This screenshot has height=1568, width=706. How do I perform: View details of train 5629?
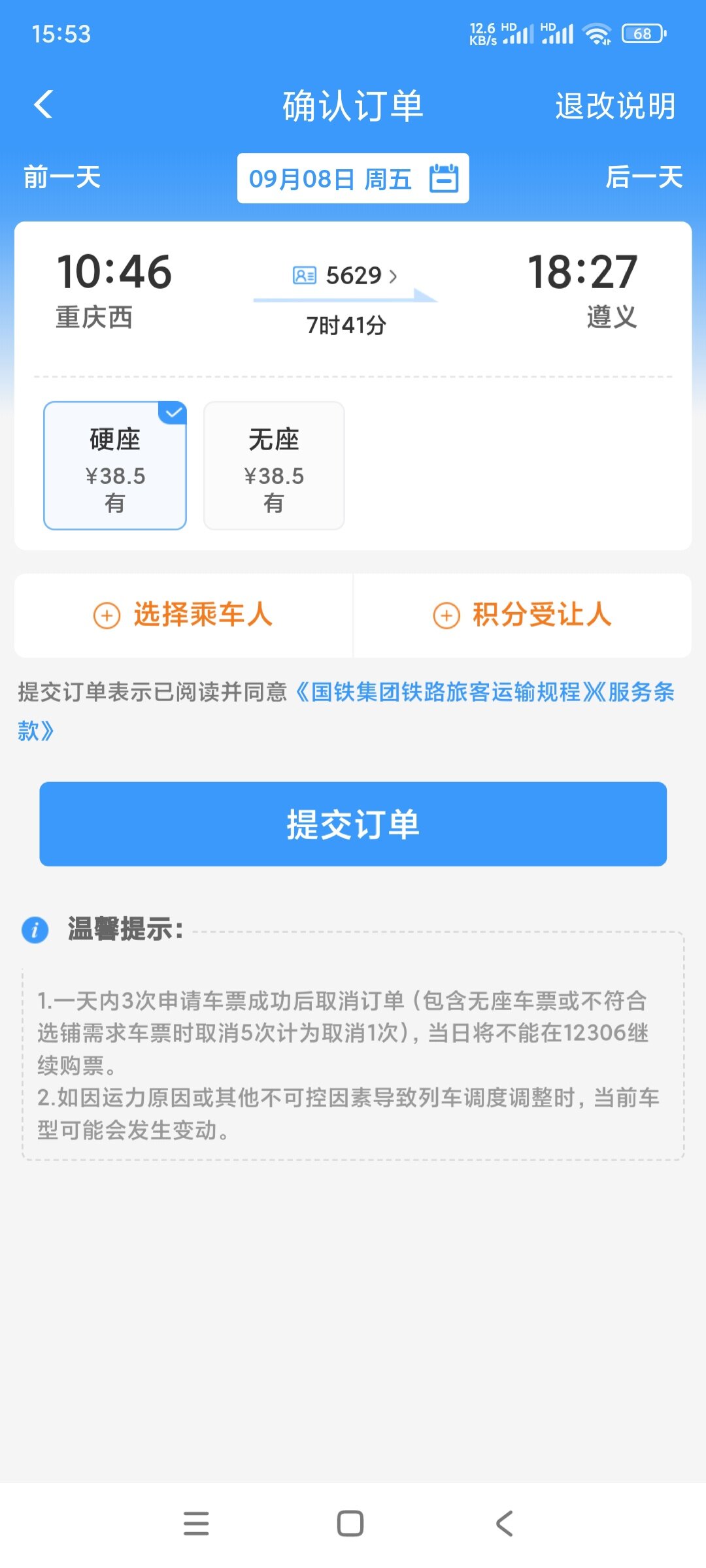353,276
